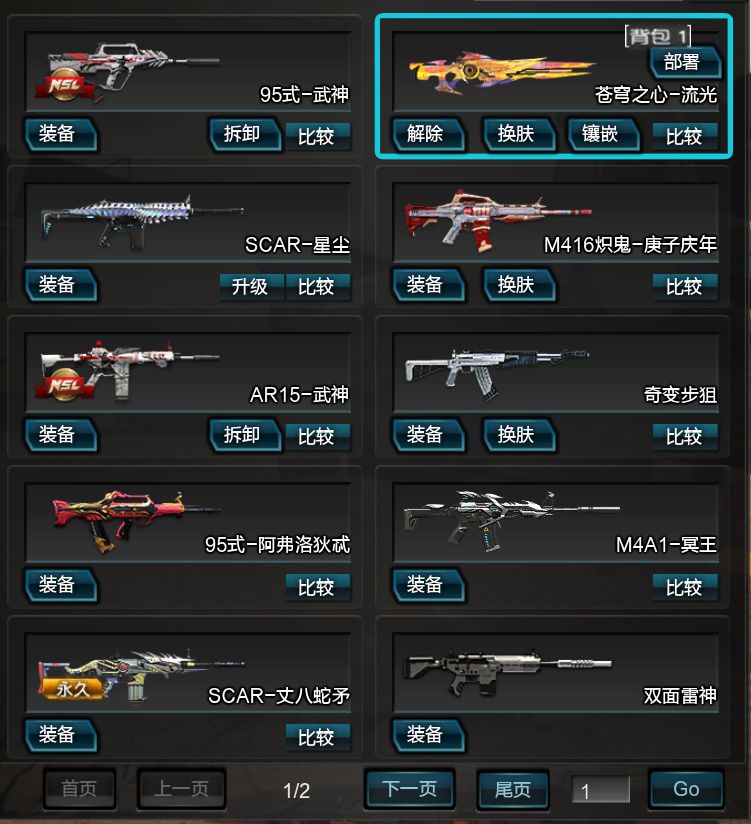The width and height of the screenshot is (751, 824).
Task: Tap 部署 on 苍穹之心-流光
Action: tap(683, 62)
